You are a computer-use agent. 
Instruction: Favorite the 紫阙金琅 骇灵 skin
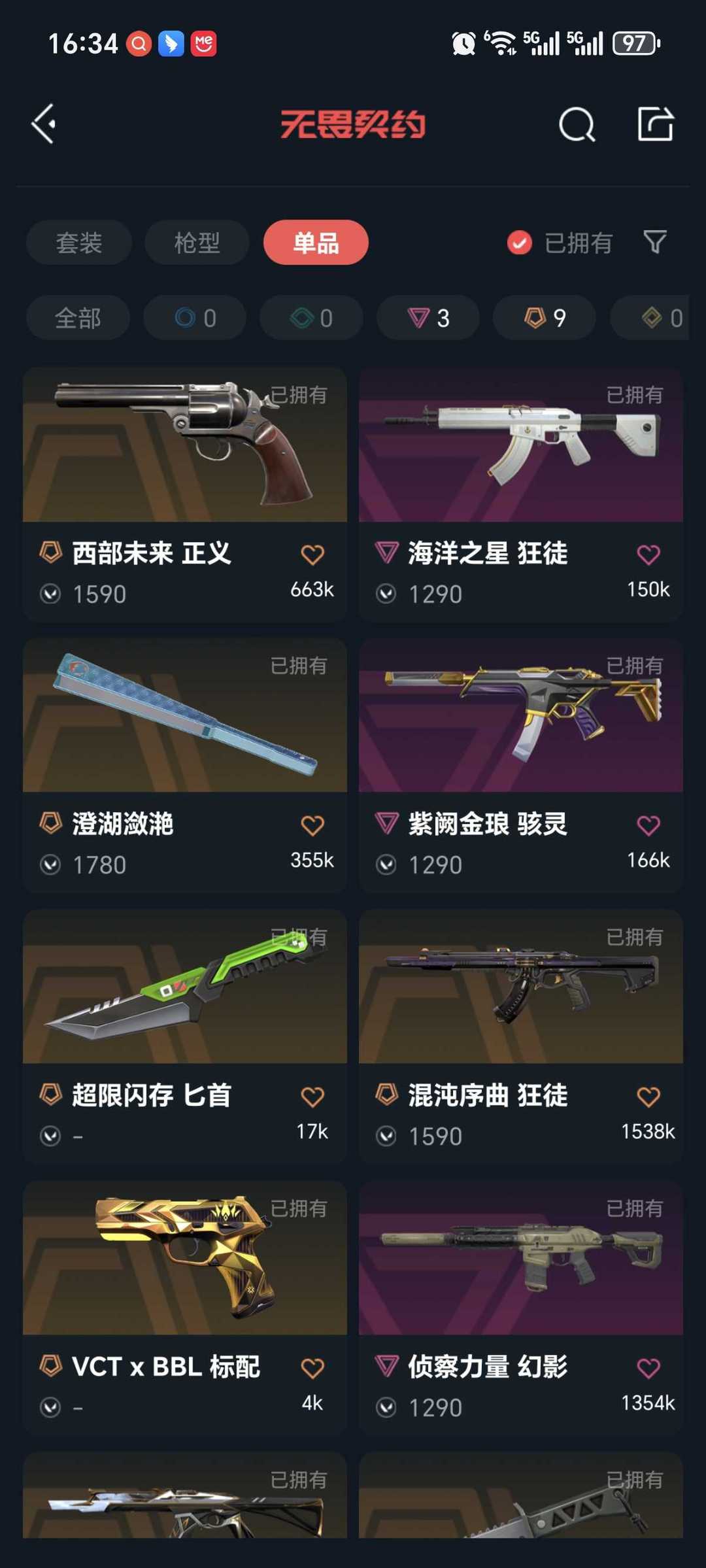[648, 825]
